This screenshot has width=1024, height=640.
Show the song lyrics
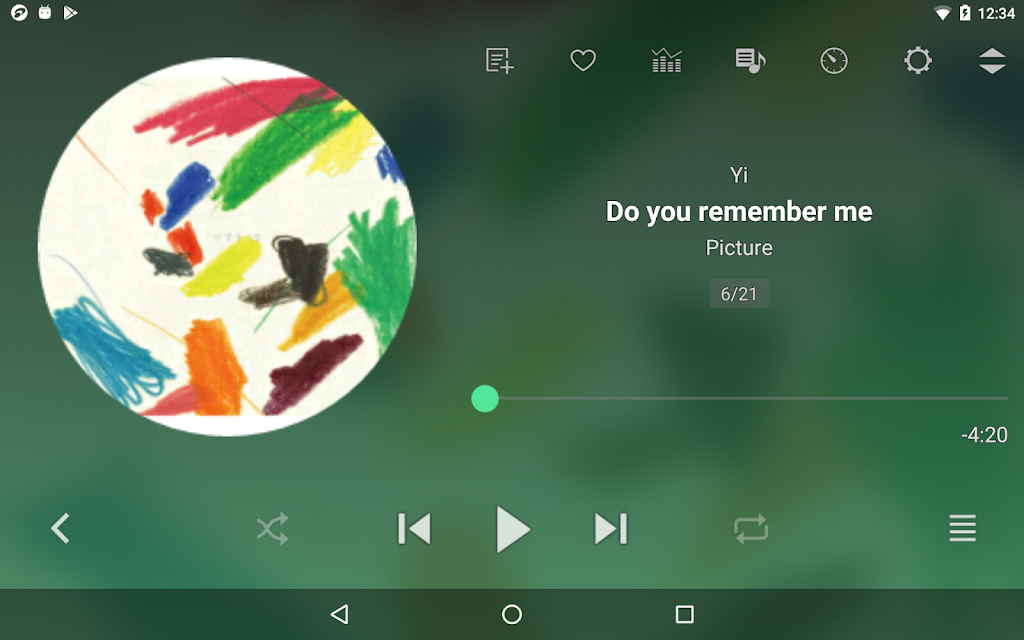point(750,61)
